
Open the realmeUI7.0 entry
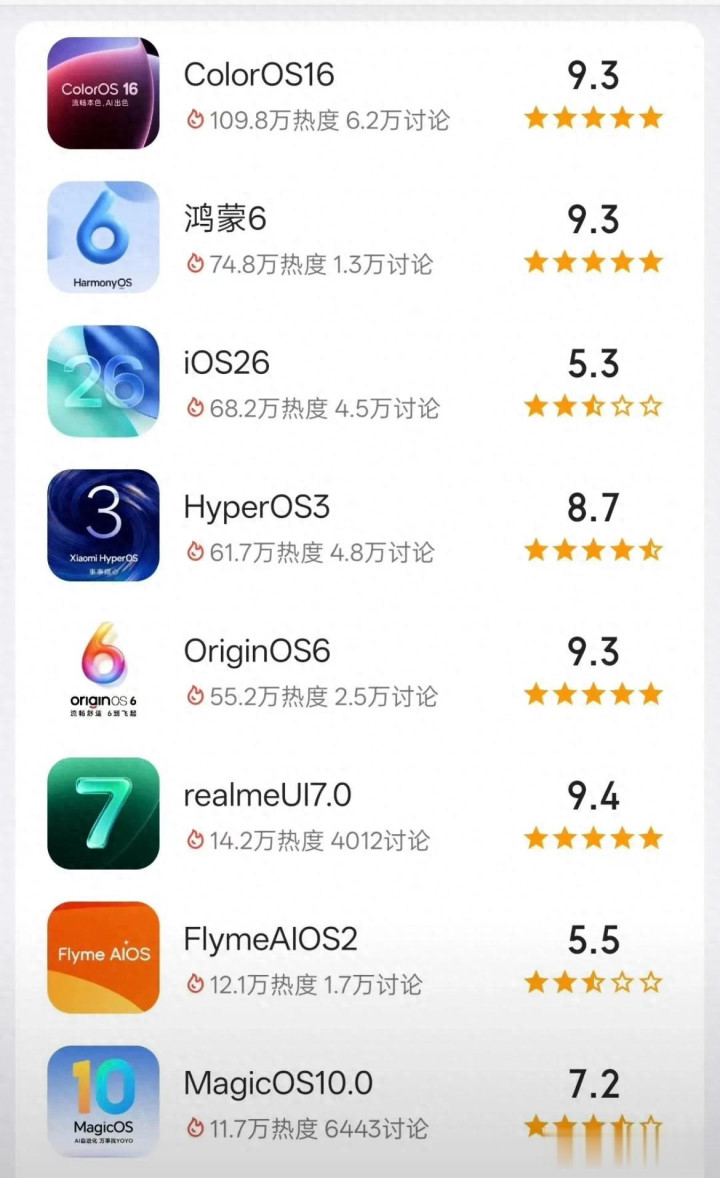pyautogui.click(x=267, y=795)
